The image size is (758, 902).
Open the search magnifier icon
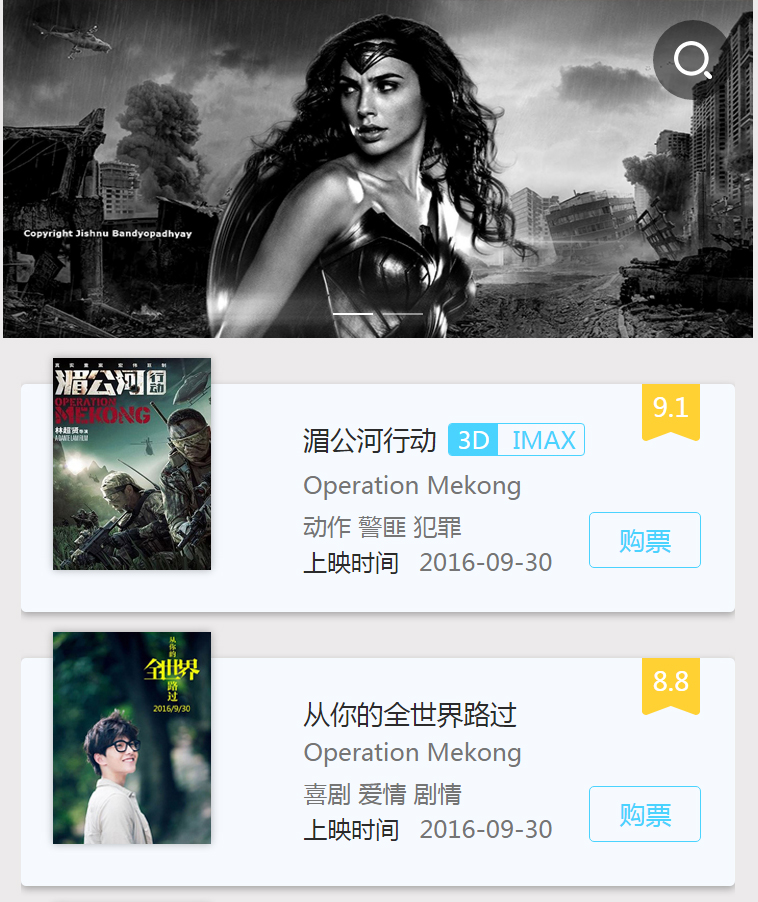pos(692,60)
